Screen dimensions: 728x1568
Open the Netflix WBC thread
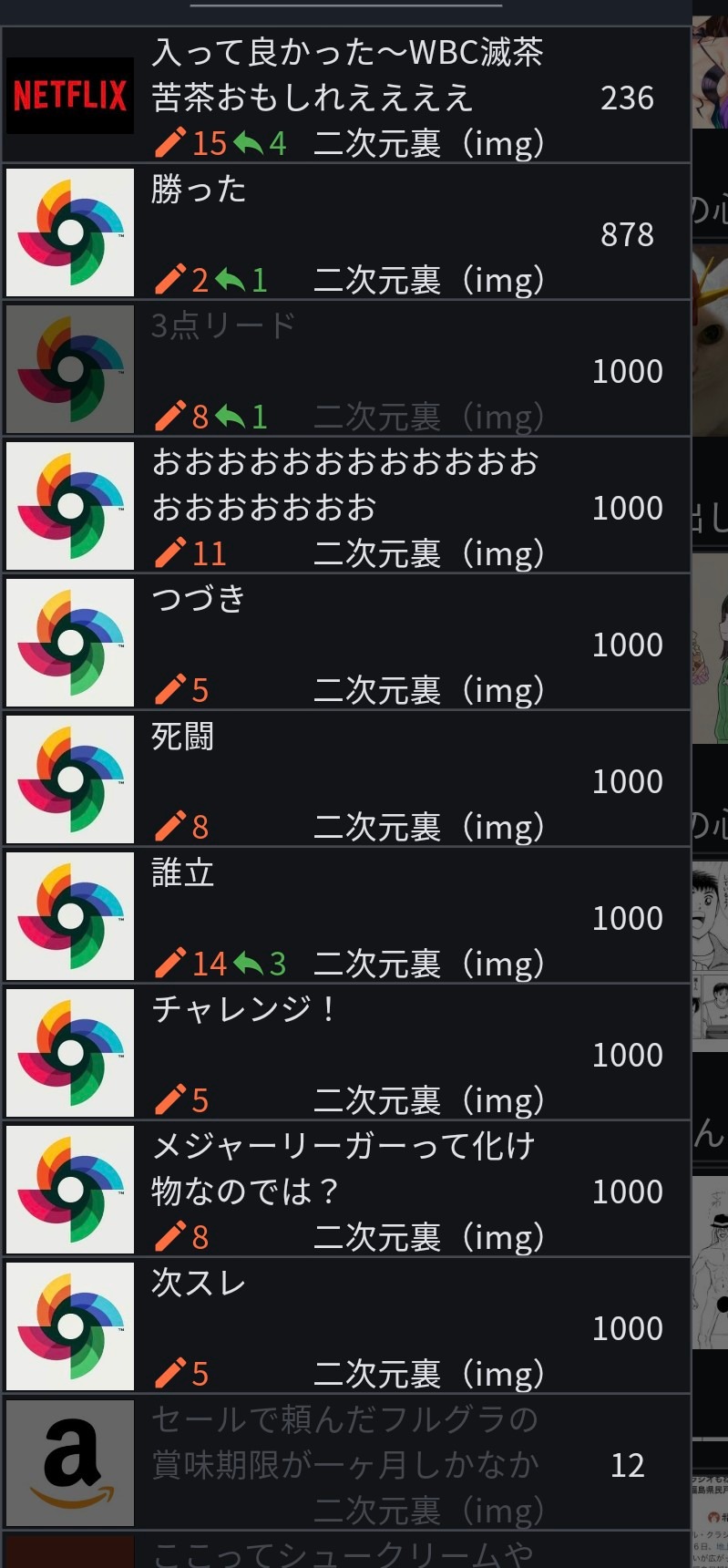(346, 96)
